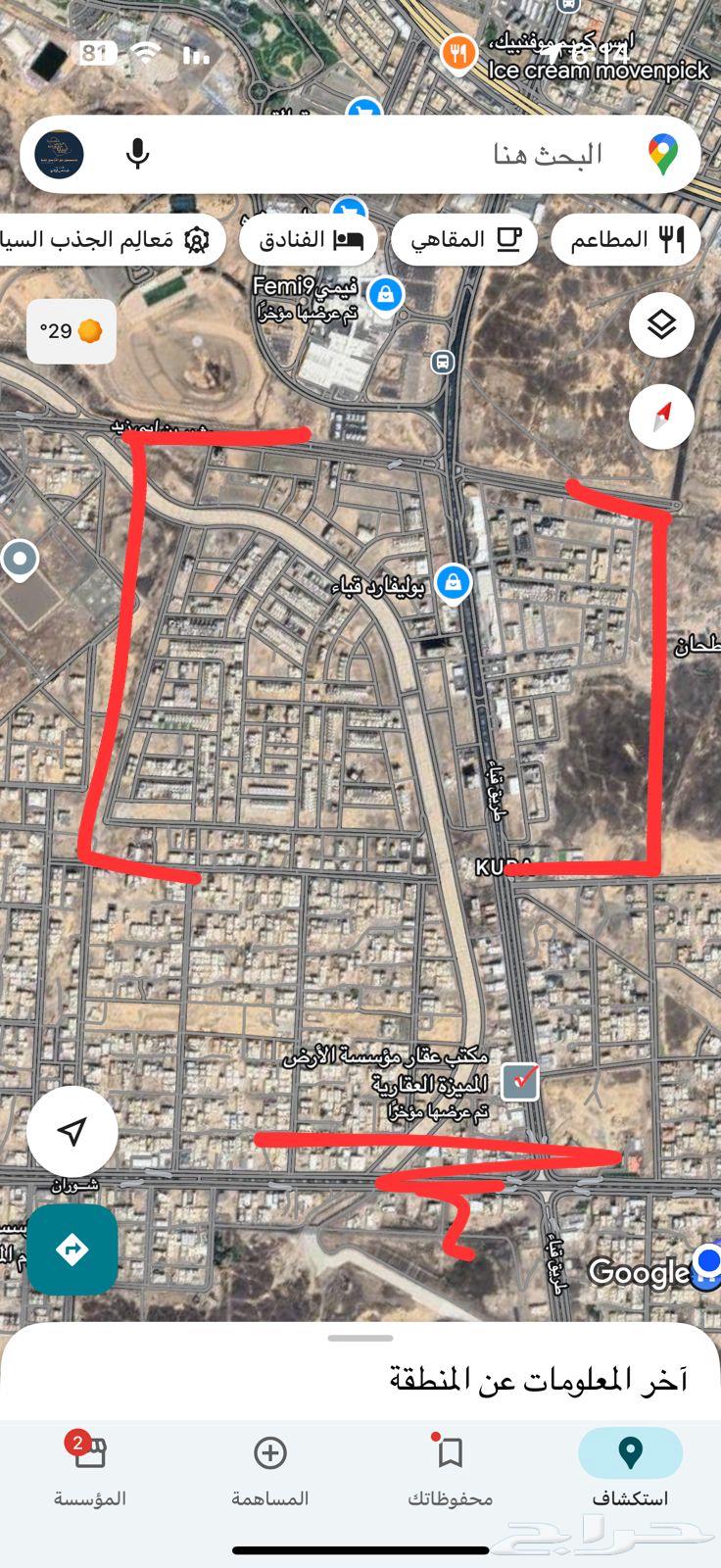The width and height of the screenshot is (721, 1568).
Task: Switch to the المساهمة contribute tab
Action: (x=270, y=1470)
